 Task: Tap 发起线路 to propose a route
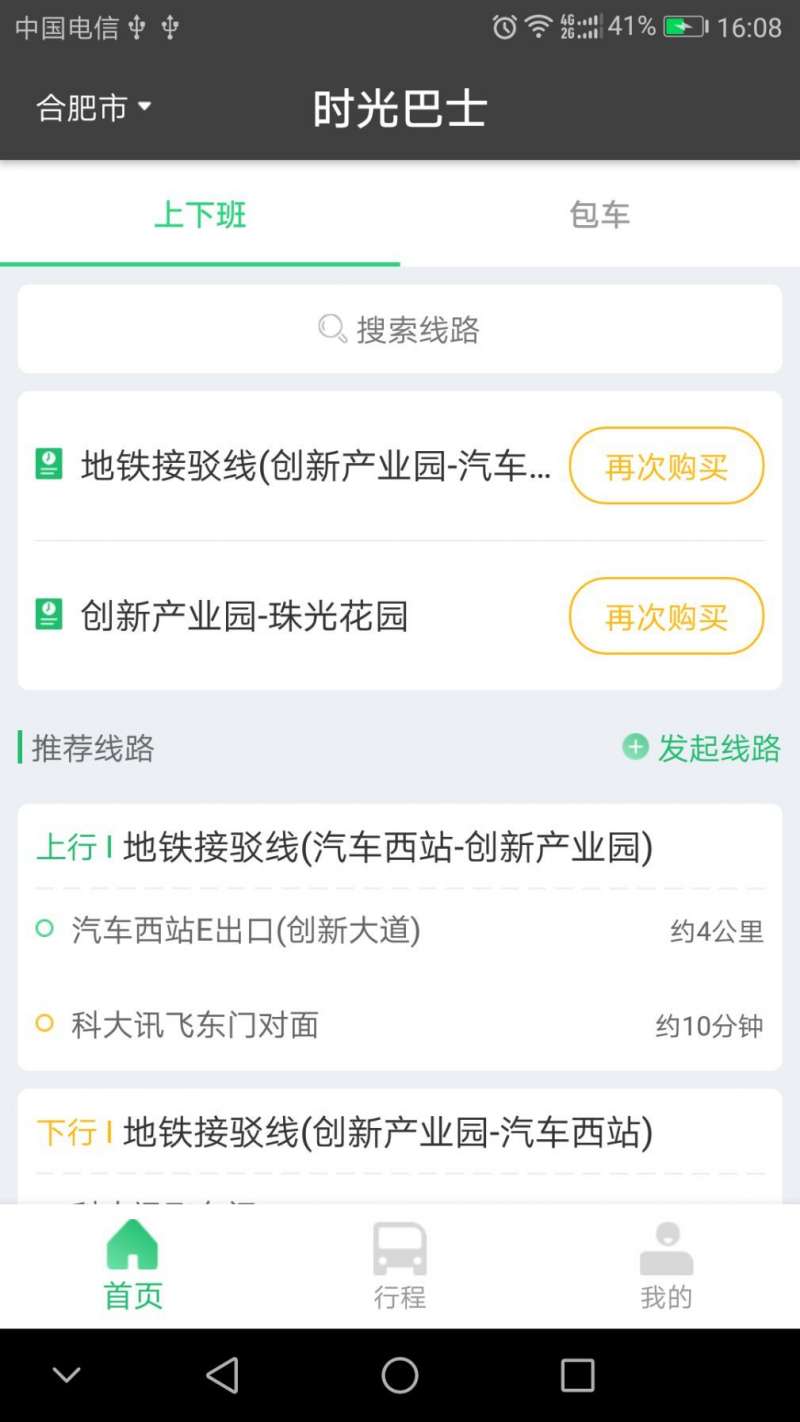[702, 748]
